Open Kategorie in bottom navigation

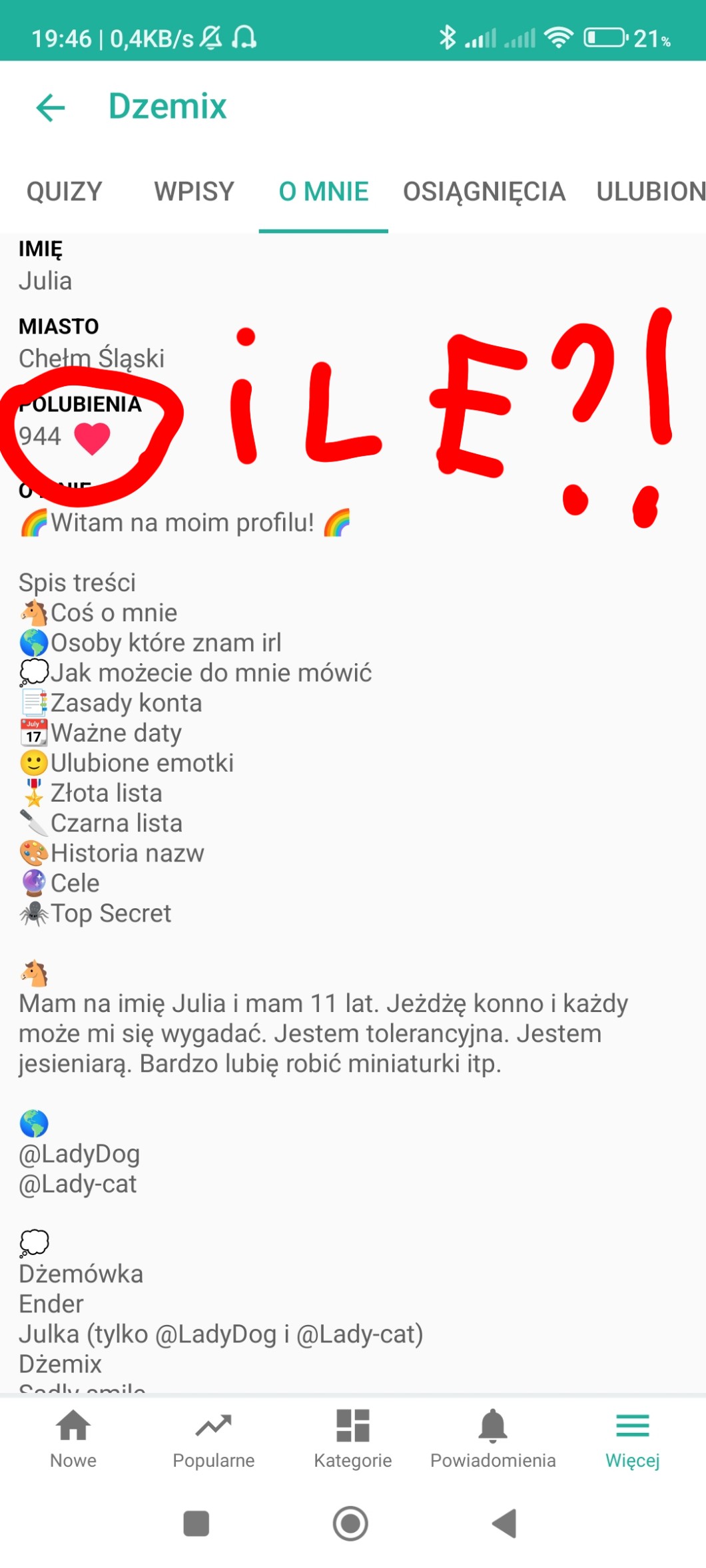352,1439
